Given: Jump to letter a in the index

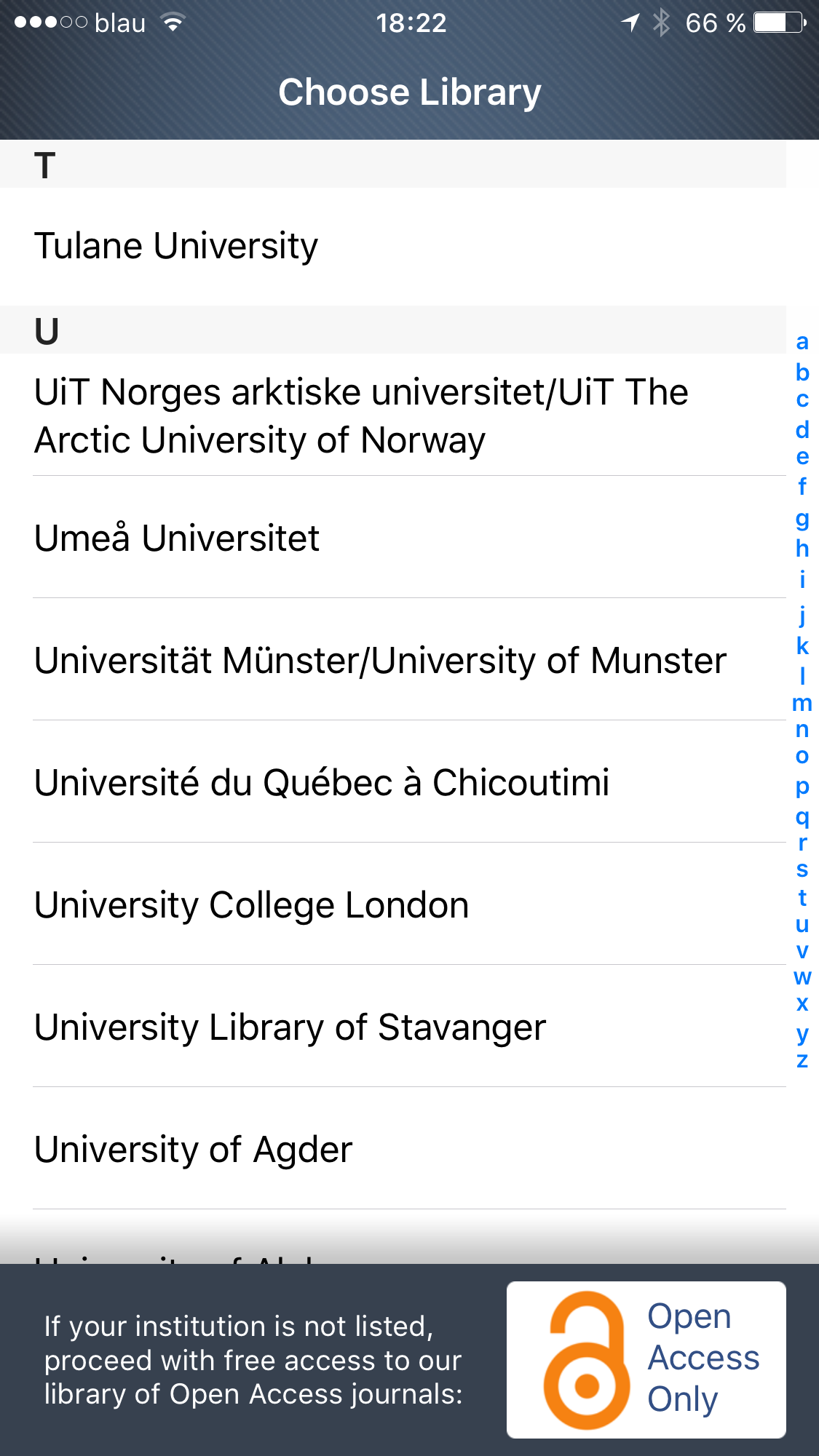Looking at the screenshot, I should tap(802, 342).
